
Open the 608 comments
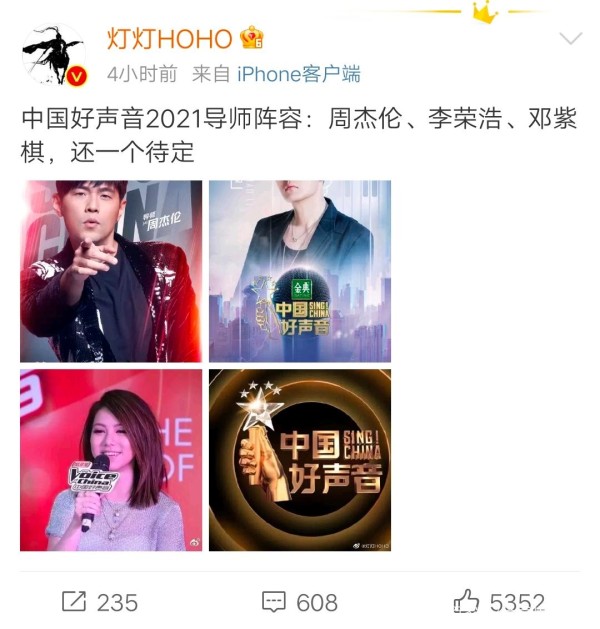[x=299, y=601]
